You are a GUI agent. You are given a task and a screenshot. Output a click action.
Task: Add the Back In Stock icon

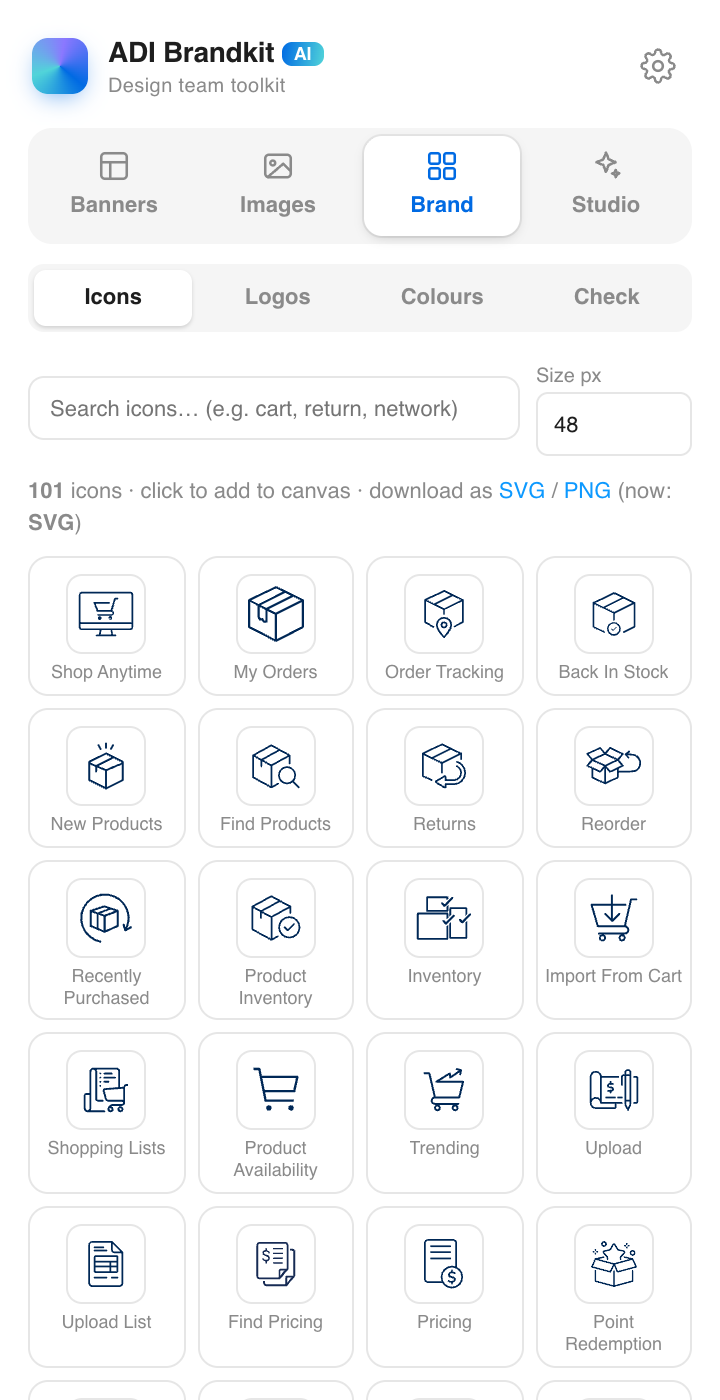click(x=614, y=626)
